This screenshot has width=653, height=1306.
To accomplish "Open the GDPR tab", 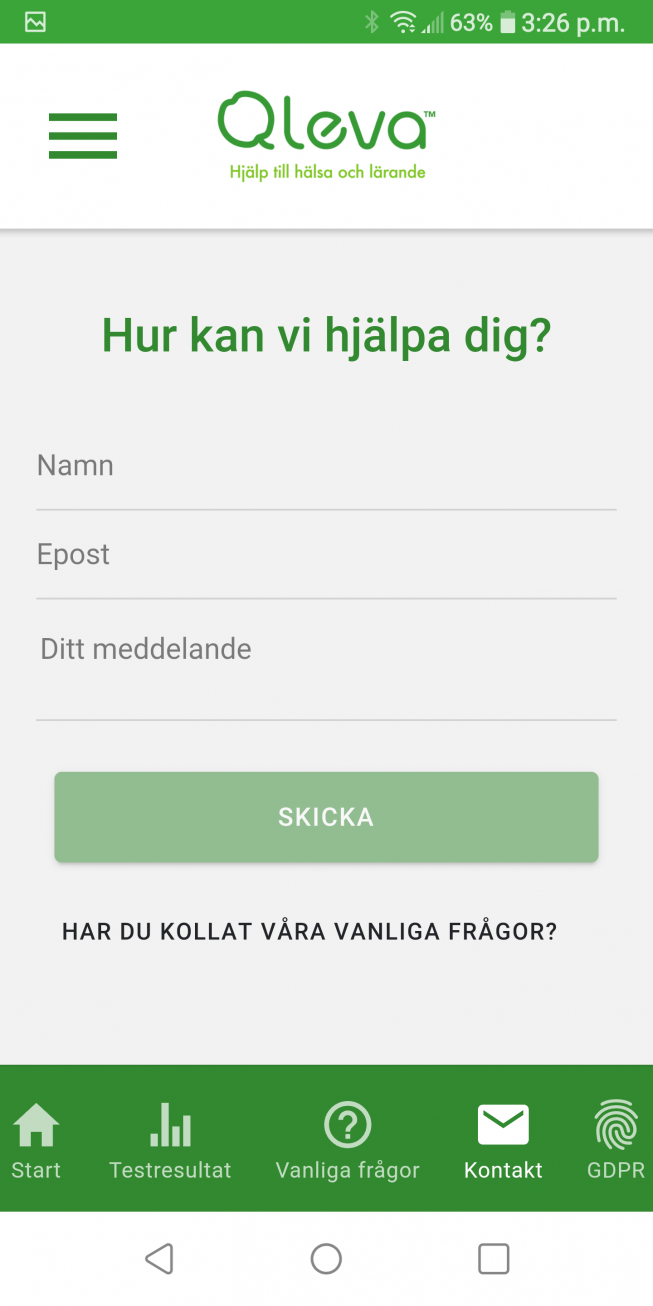I will [616, 1141].
